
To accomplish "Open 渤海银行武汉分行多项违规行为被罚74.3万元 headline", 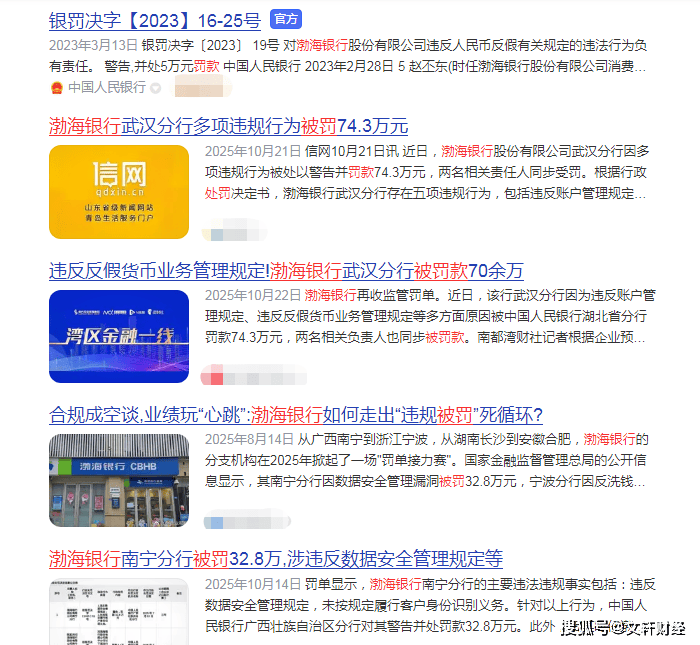I will pyautogui.click(x=229, y=126).
